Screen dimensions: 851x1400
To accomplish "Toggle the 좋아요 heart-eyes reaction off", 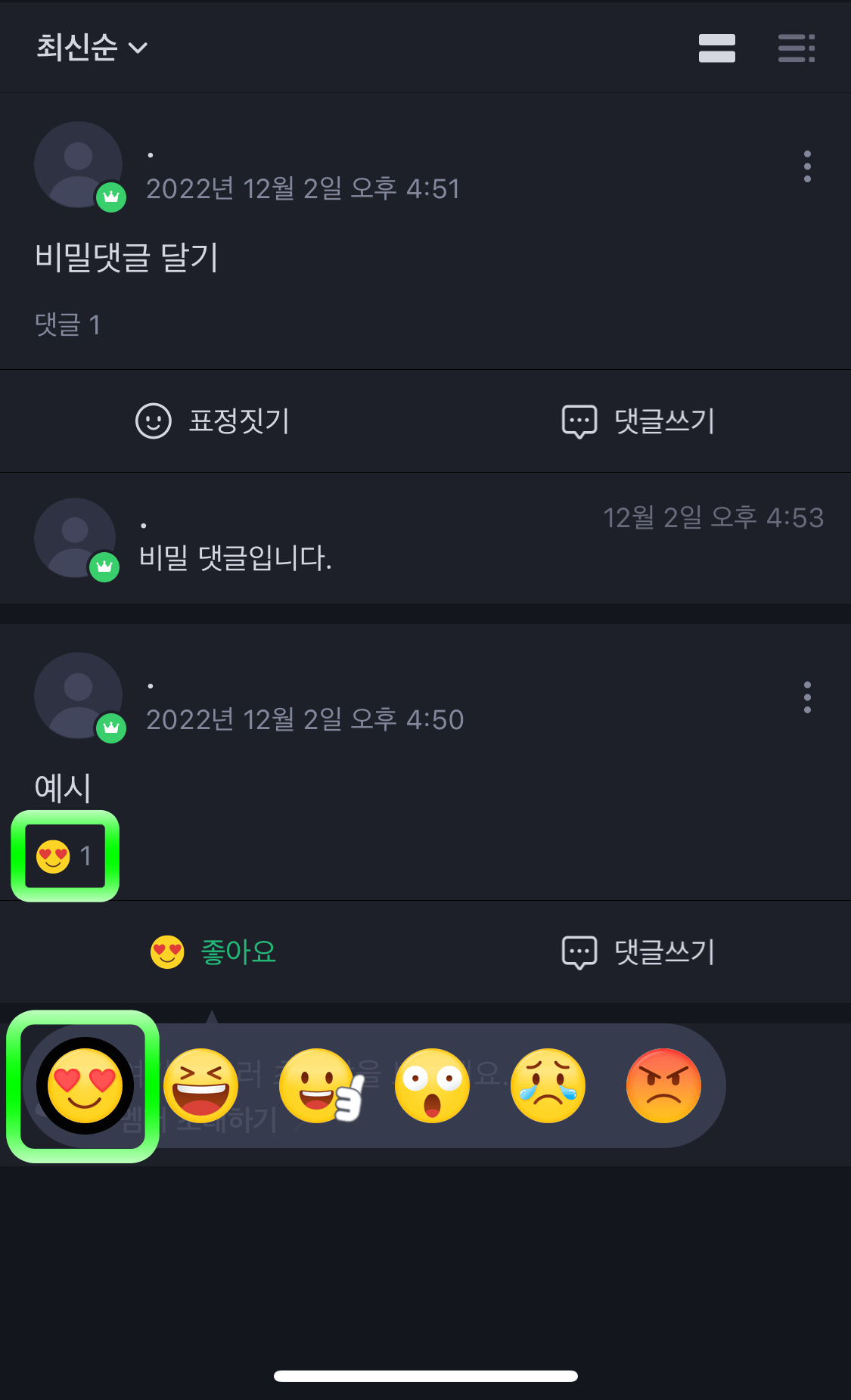I will click(x=214, y=953).
